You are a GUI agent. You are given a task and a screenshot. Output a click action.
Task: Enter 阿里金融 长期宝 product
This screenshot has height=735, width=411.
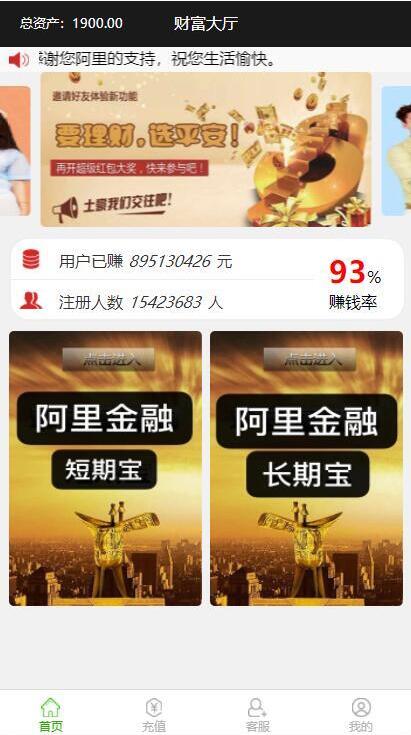[306, 468]
